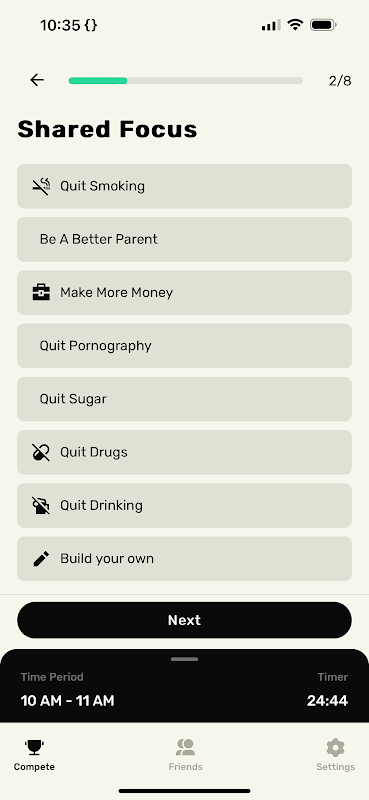Image resolution: width=369 pixels, height=800 pixels.
Task: Select Quit Drugs
Action: point(184,452)
